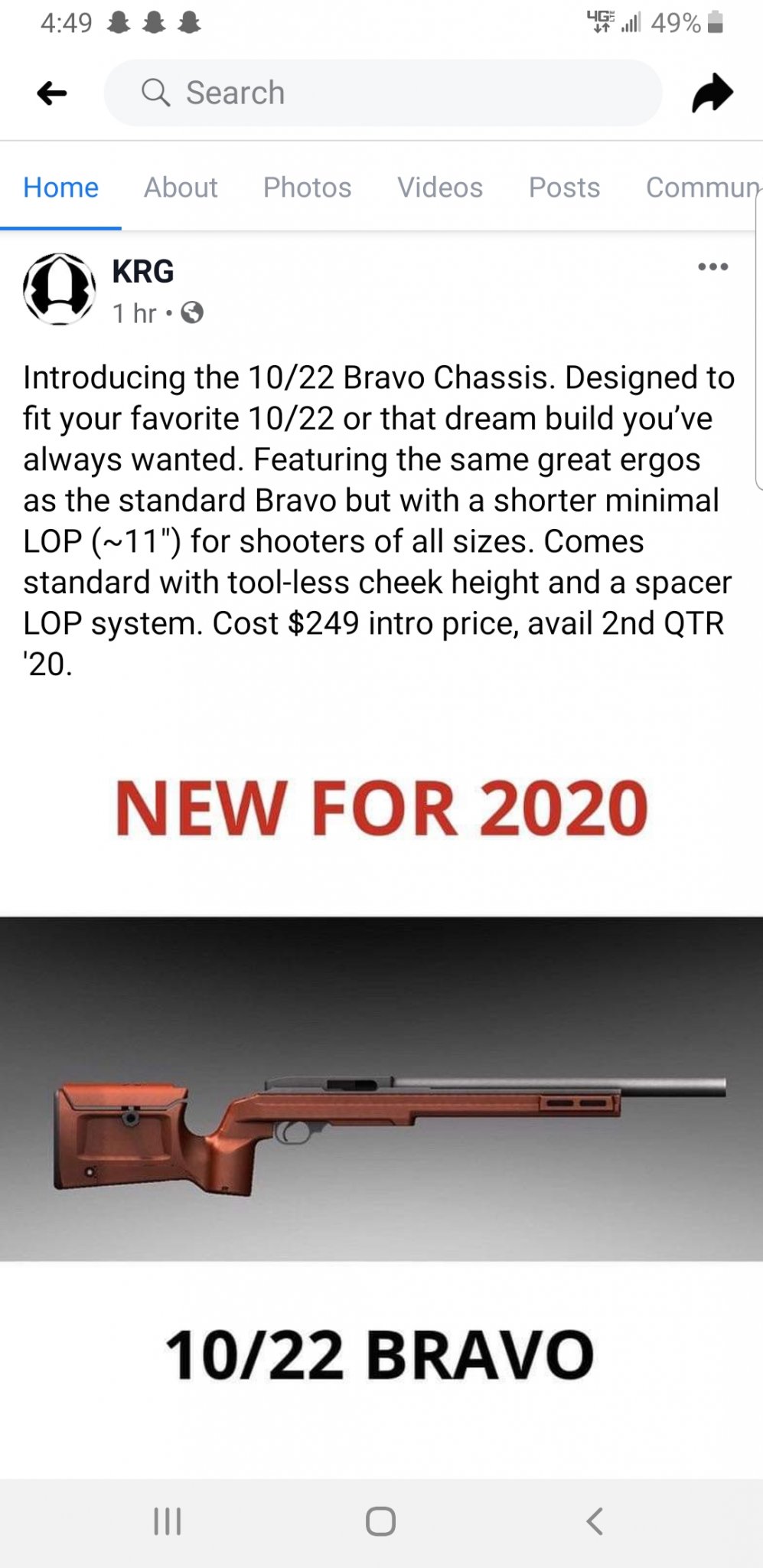Switch to the Photos tab

point(307,188)
